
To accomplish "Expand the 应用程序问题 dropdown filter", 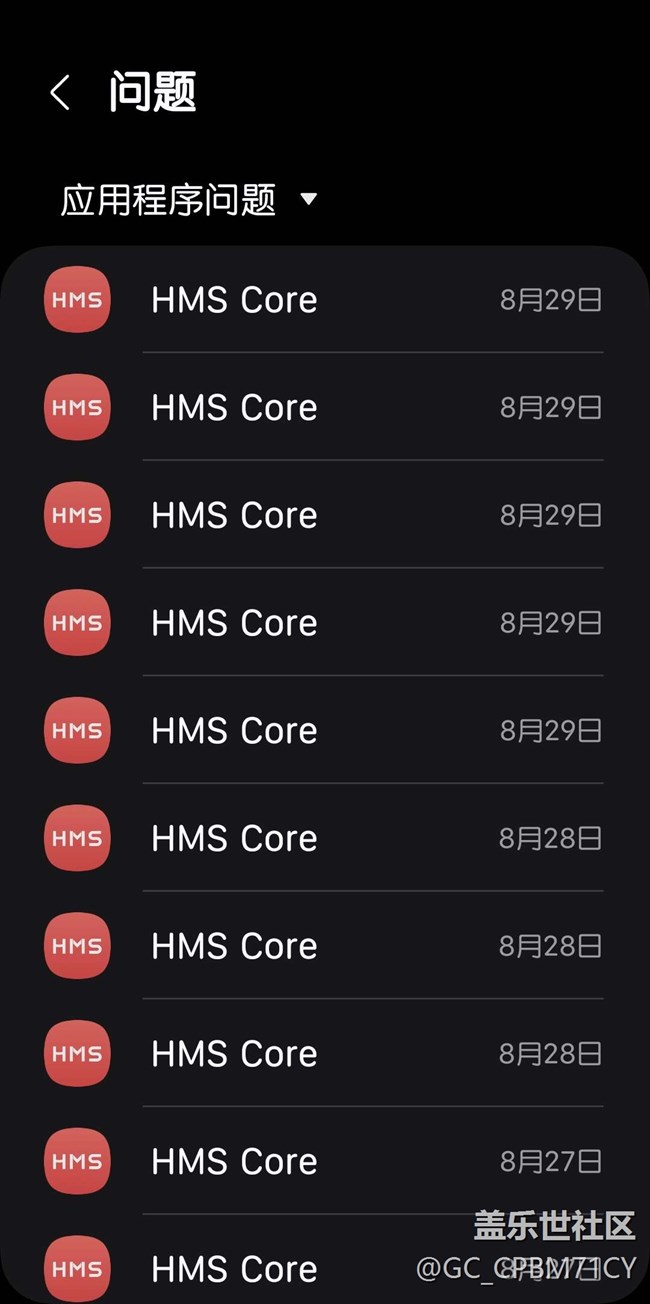I will click(x=189, y=199).
